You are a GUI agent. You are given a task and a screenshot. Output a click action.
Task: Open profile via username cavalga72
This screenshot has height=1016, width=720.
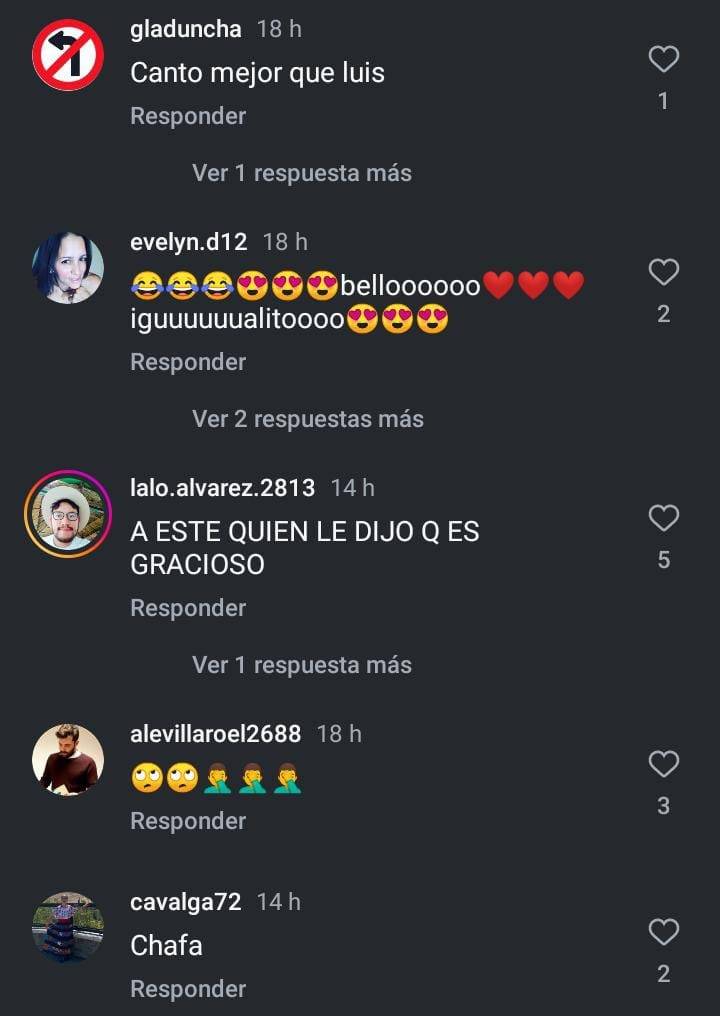[186, 901]
